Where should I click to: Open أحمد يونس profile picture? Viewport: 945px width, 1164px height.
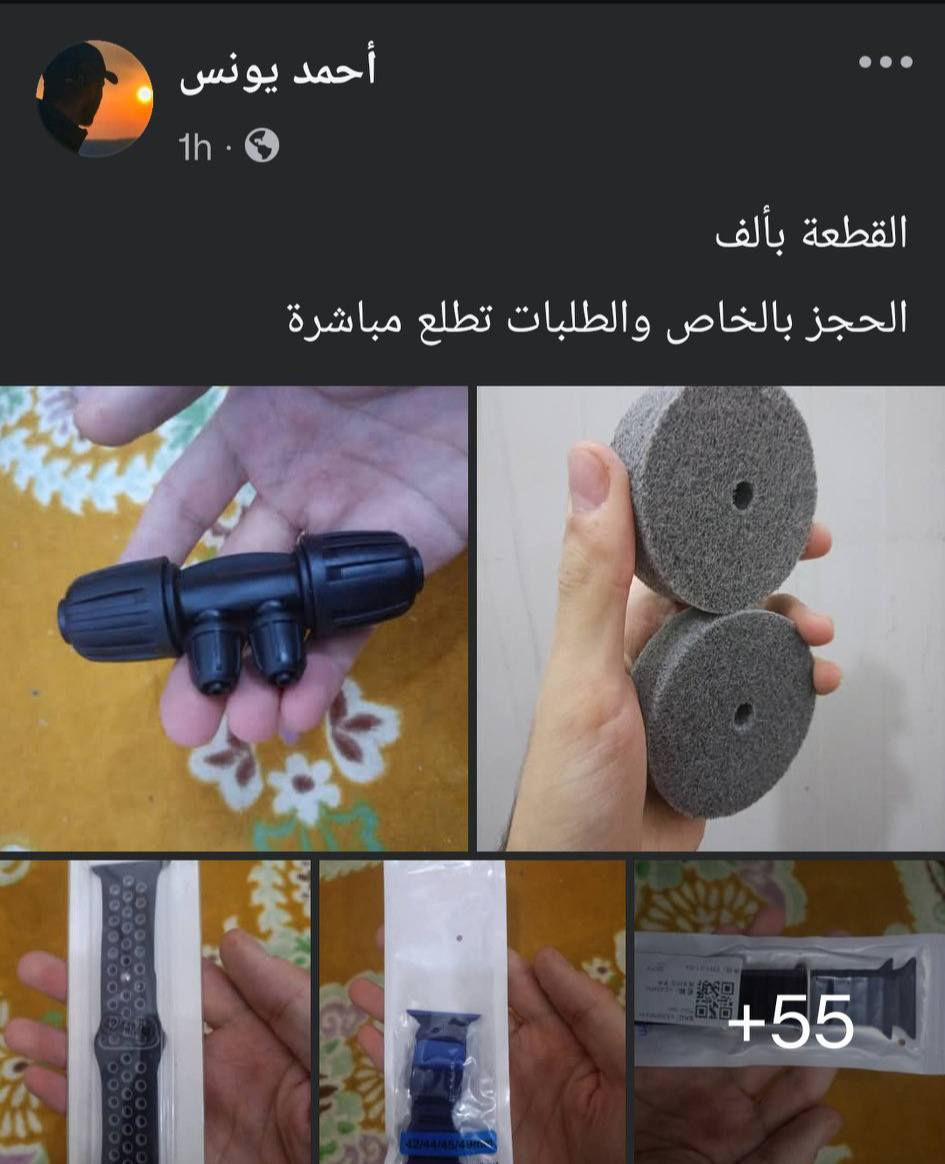point(94,99)
